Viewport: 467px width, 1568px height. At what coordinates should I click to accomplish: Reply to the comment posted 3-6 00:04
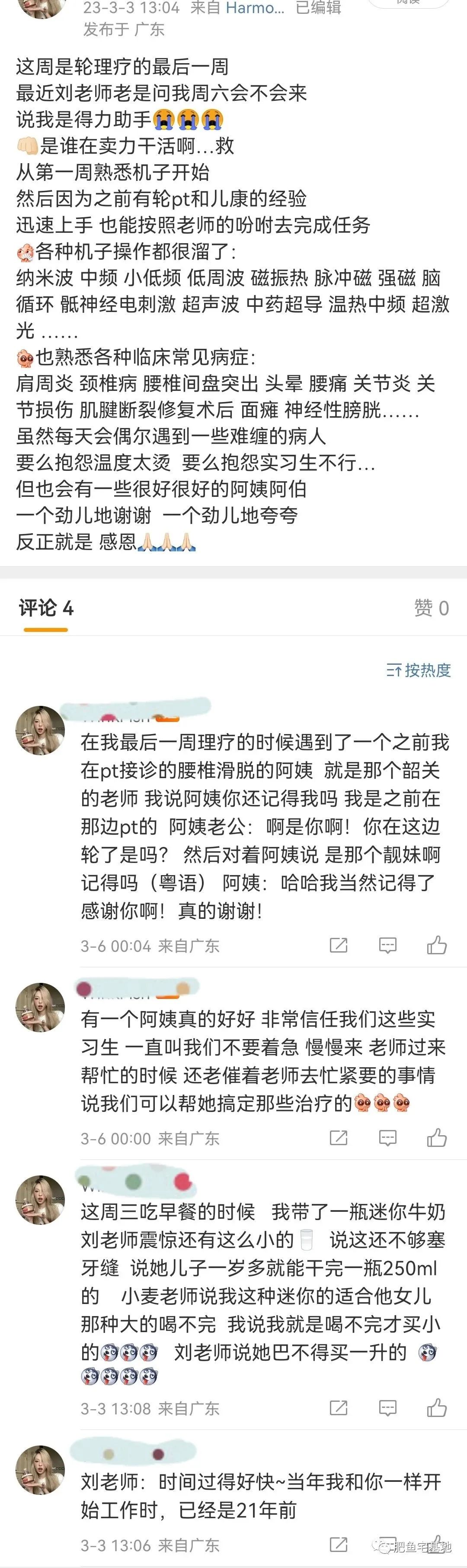[x=387, y=945]
